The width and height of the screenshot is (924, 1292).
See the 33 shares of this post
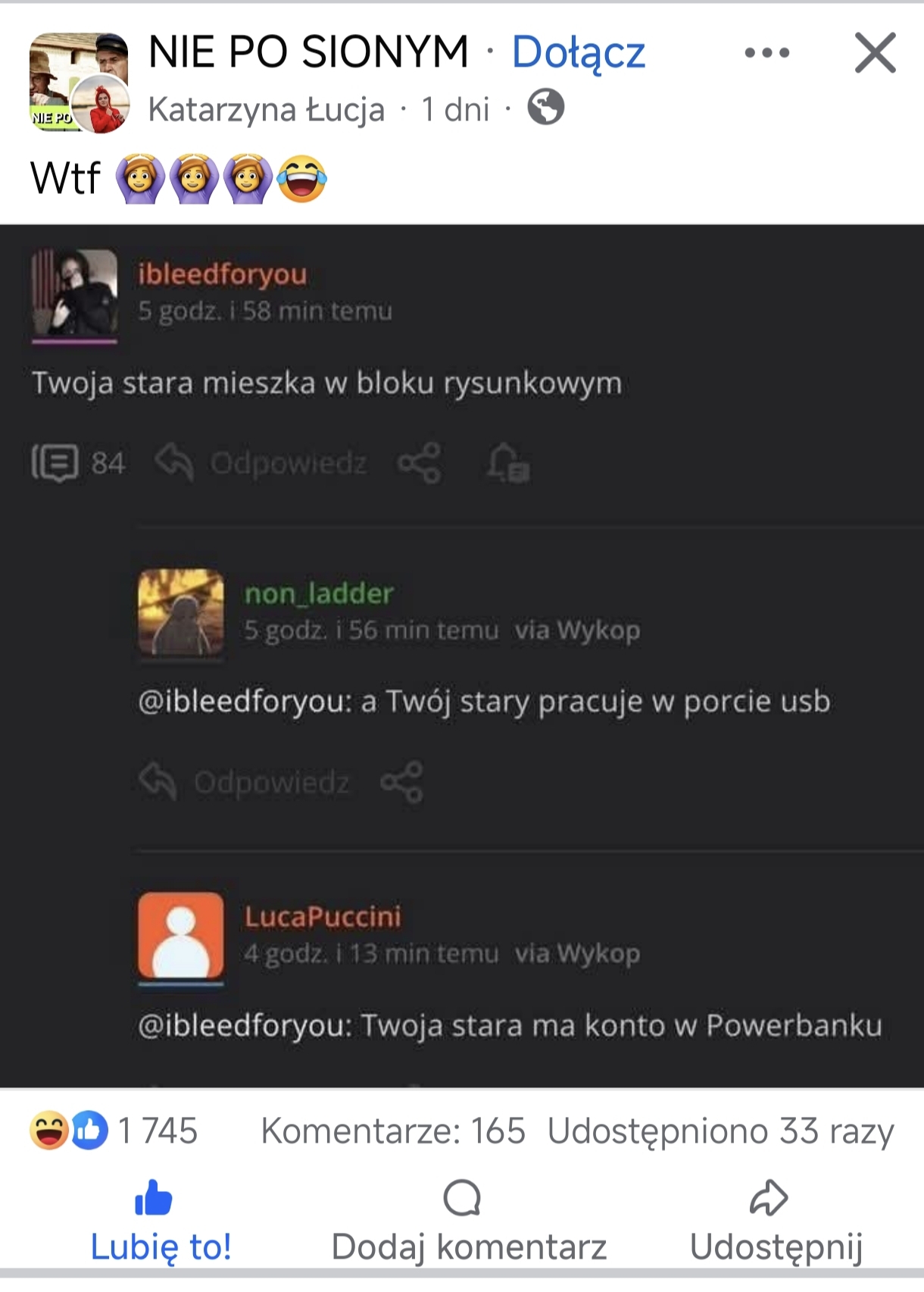coord(720,1131)
